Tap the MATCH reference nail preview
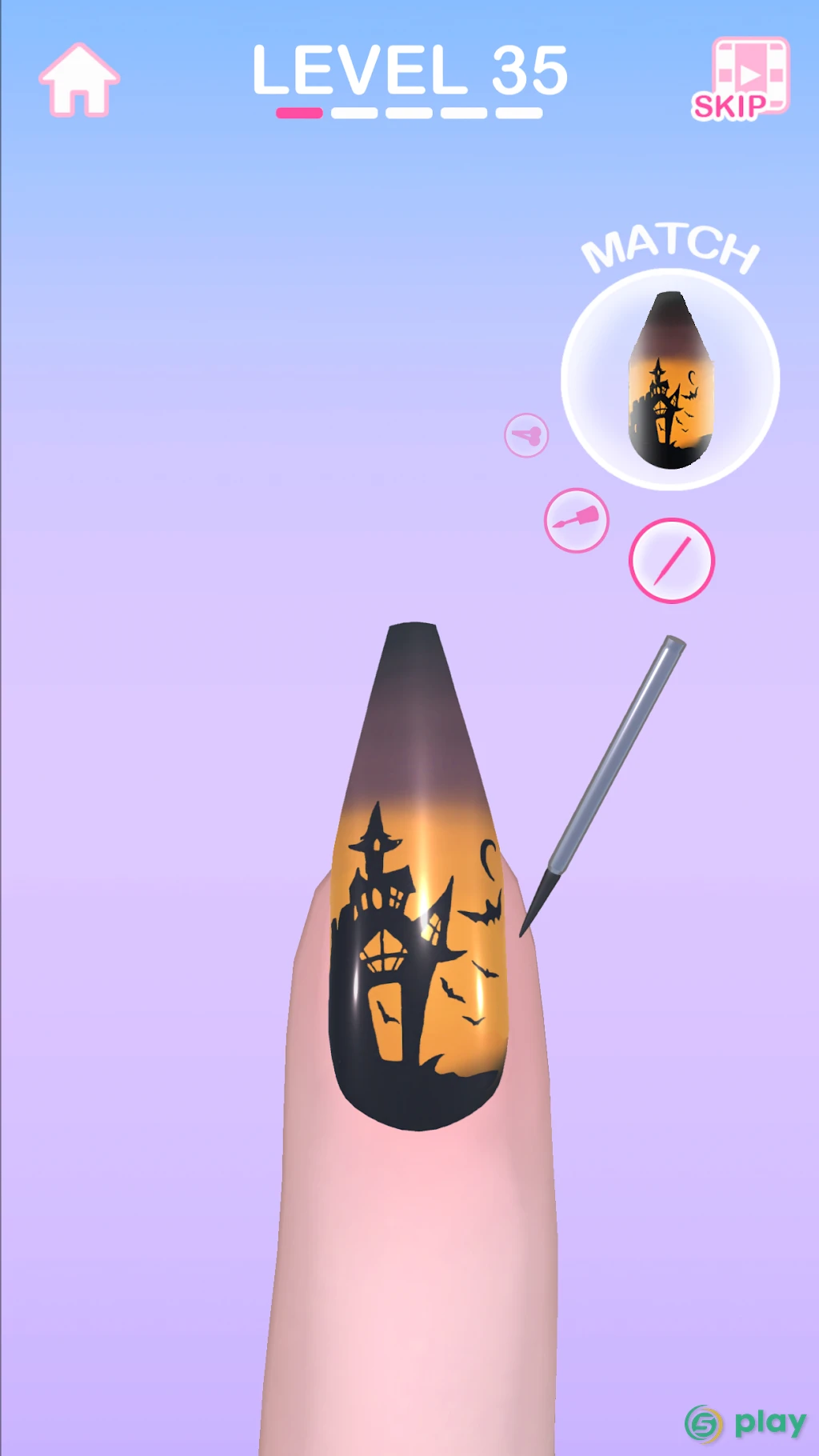 tap(670, 379)
